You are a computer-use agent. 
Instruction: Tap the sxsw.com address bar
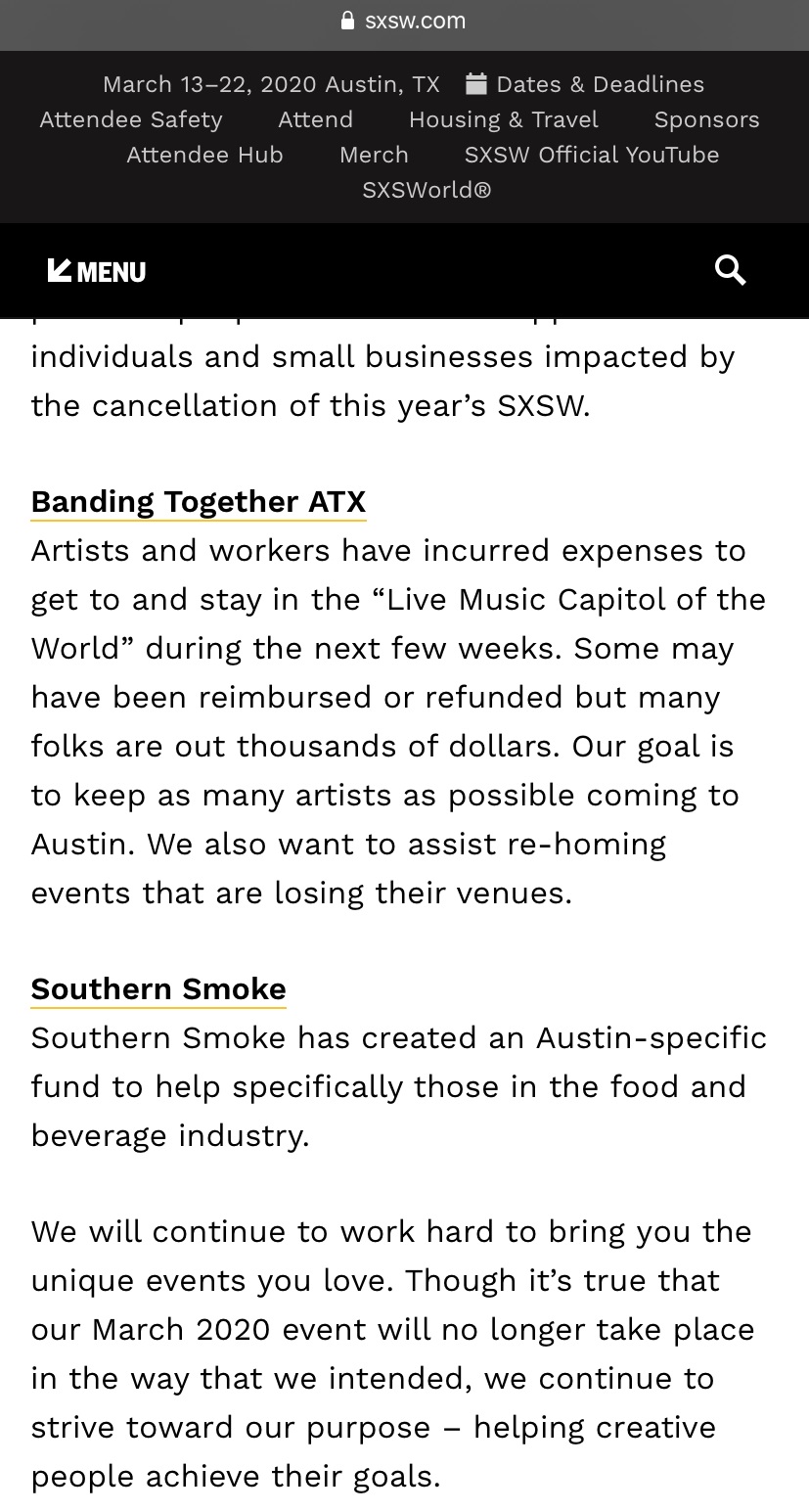(x=404, y=21)
